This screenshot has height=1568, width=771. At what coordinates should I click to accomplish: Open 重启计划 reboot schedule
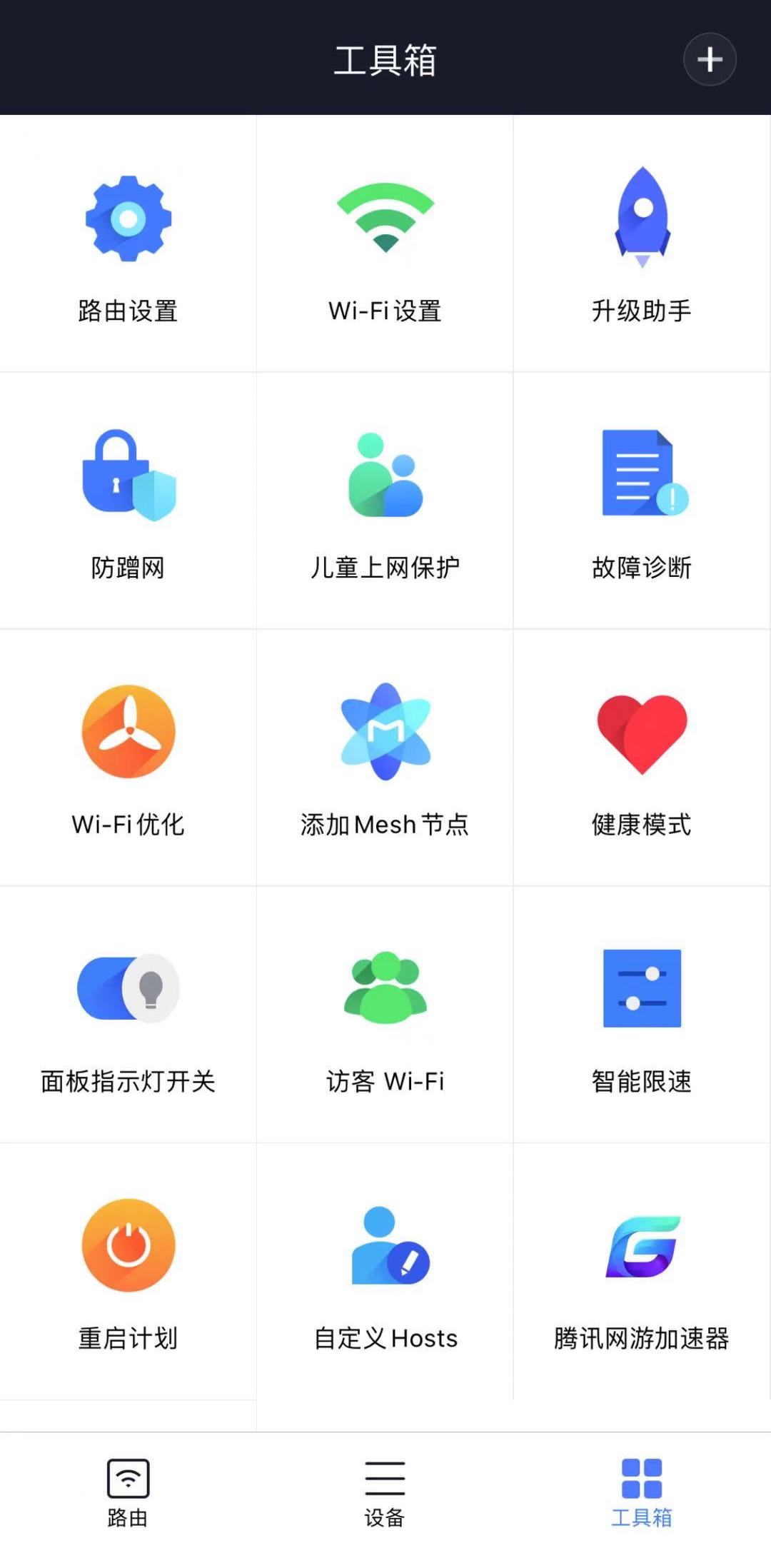[x=128, y=1271]
